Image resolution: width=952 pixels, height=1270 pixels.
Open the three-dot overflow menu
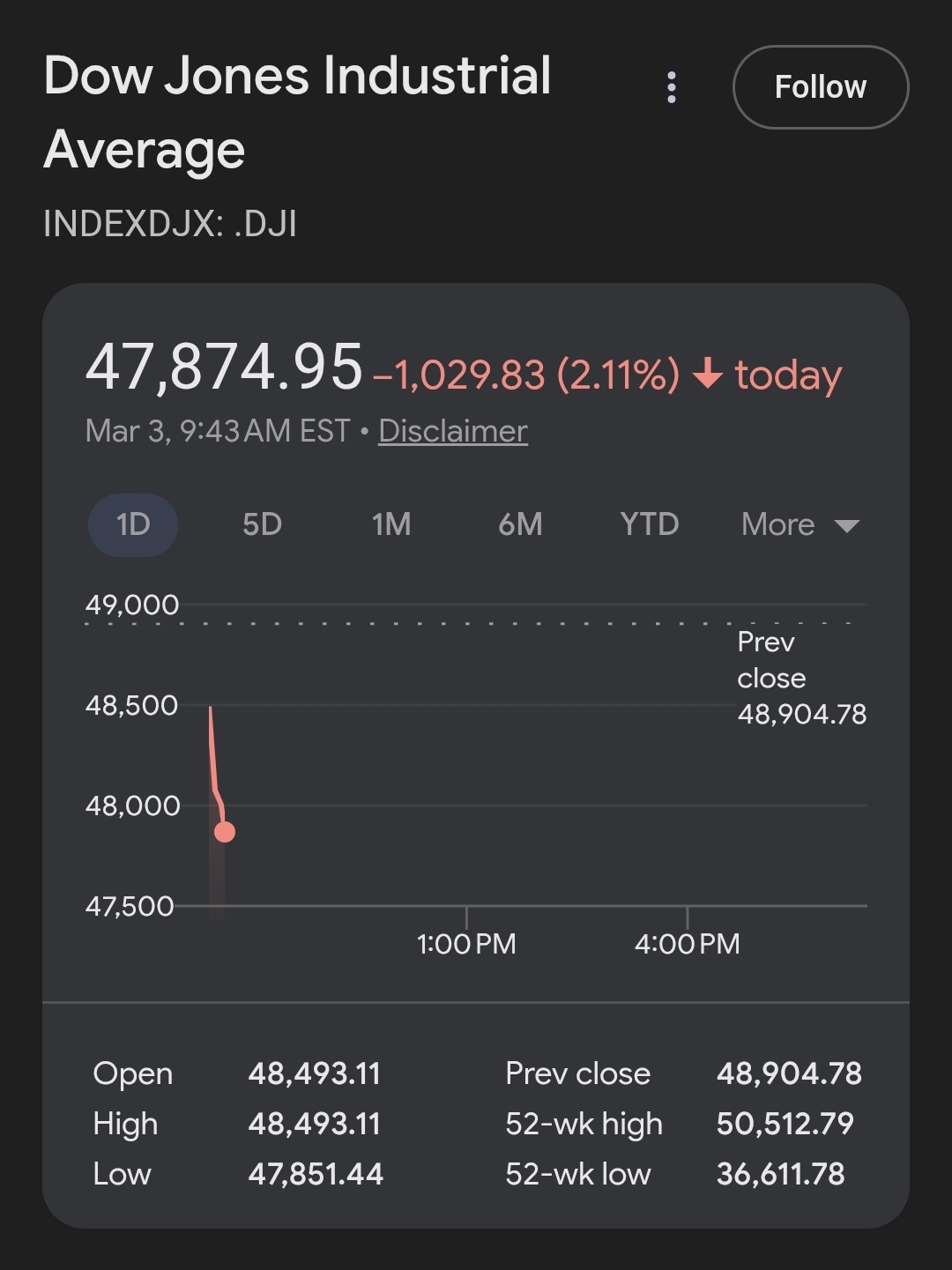[x=673, y=86]
